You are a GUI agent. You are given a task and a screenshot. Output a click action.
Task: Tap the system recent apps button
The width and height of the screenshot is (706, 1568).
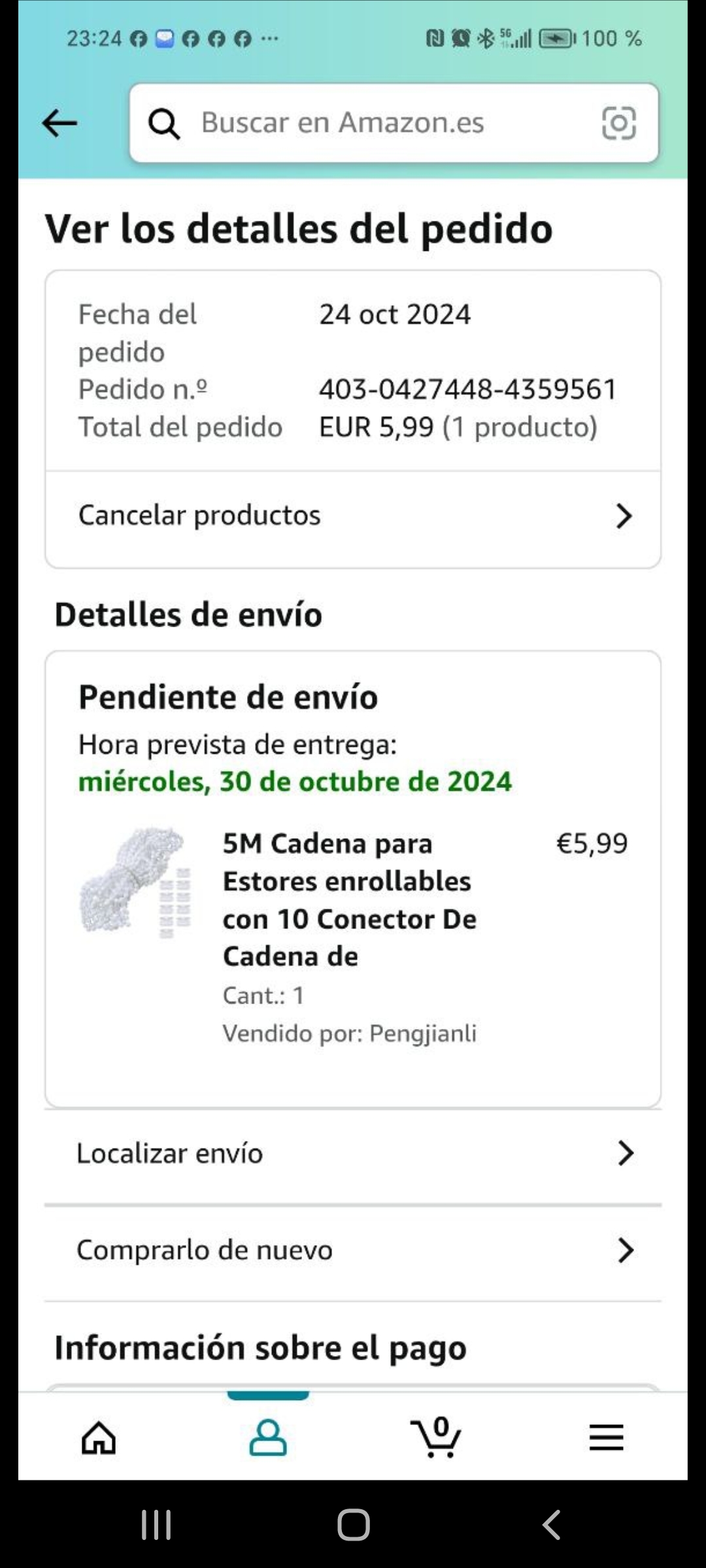[x=156, y=1525]
